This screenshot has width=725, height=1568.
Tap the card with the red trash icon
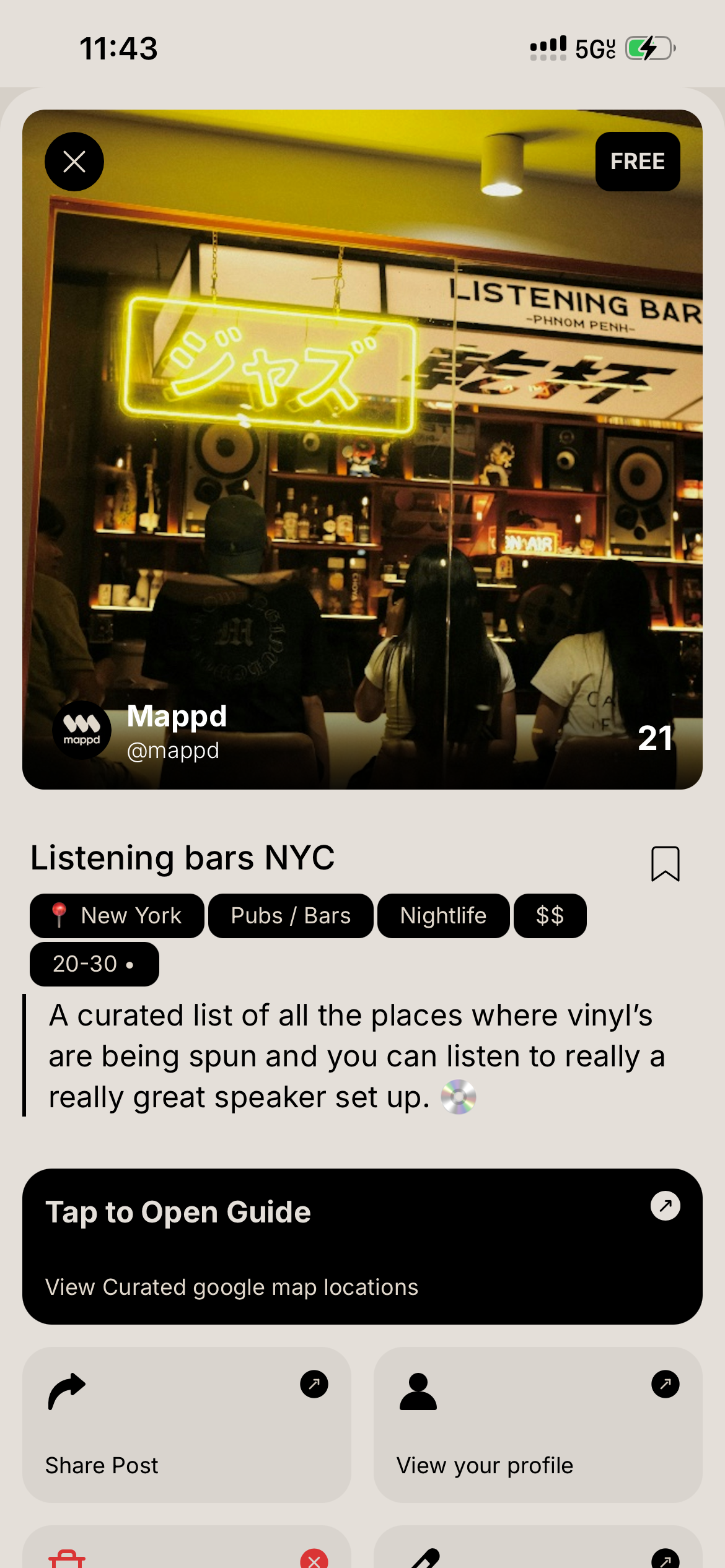(187, 1548)
